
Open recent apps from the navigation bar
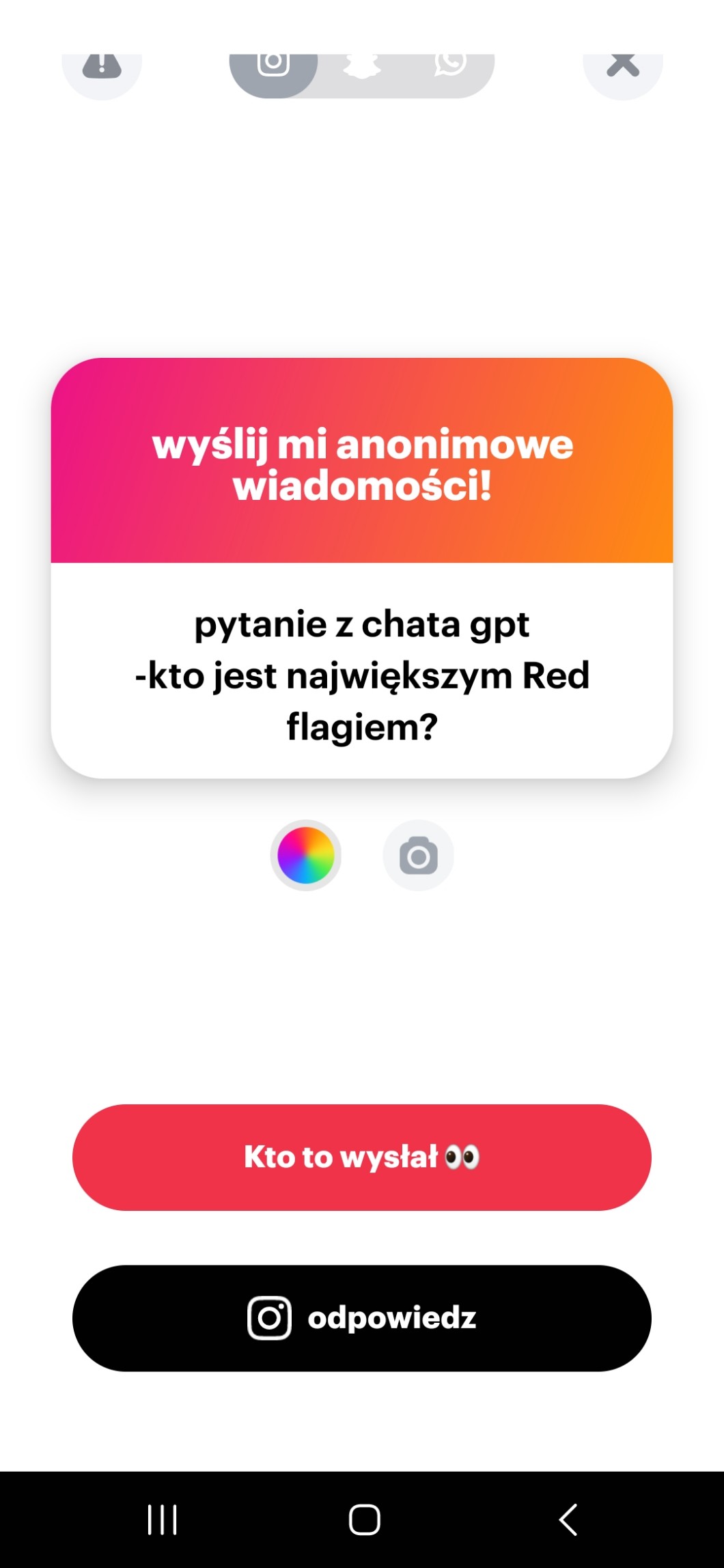coord(163,1520)
